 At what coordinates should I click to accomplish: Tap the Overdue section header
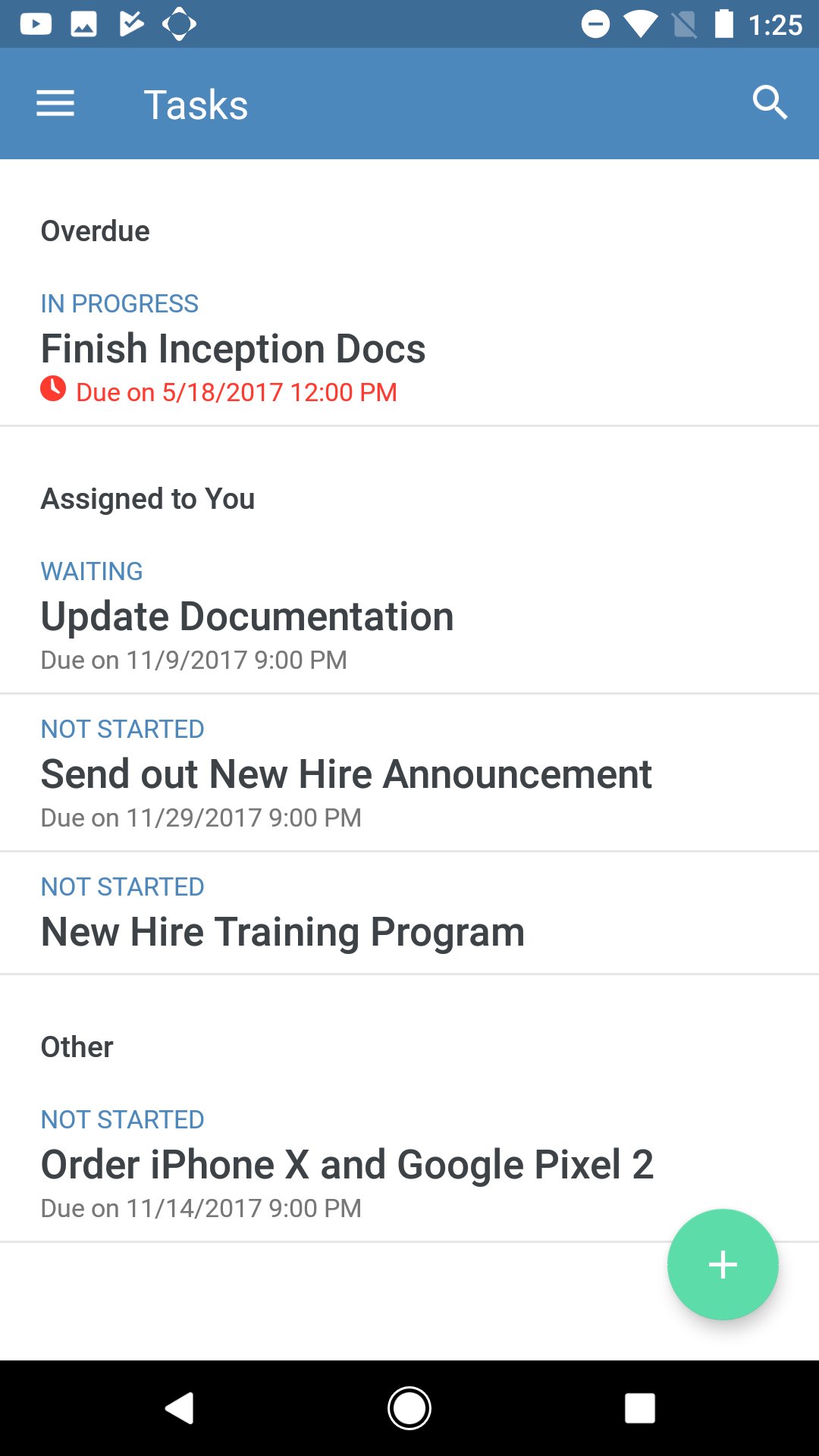pos(95,231)
